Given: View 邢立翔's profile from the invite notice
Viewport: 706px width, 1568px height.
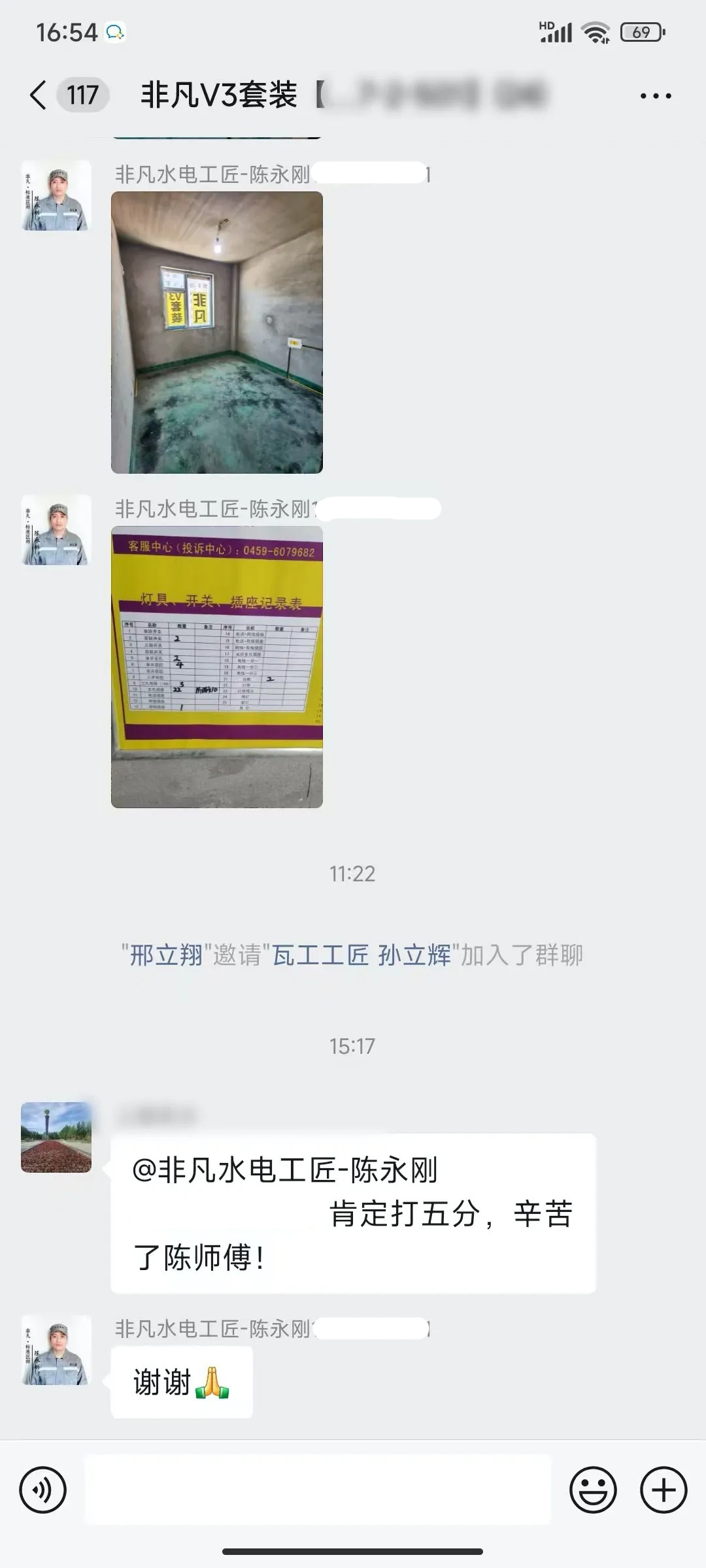Looking at the screenshot, I should [166, 955].
